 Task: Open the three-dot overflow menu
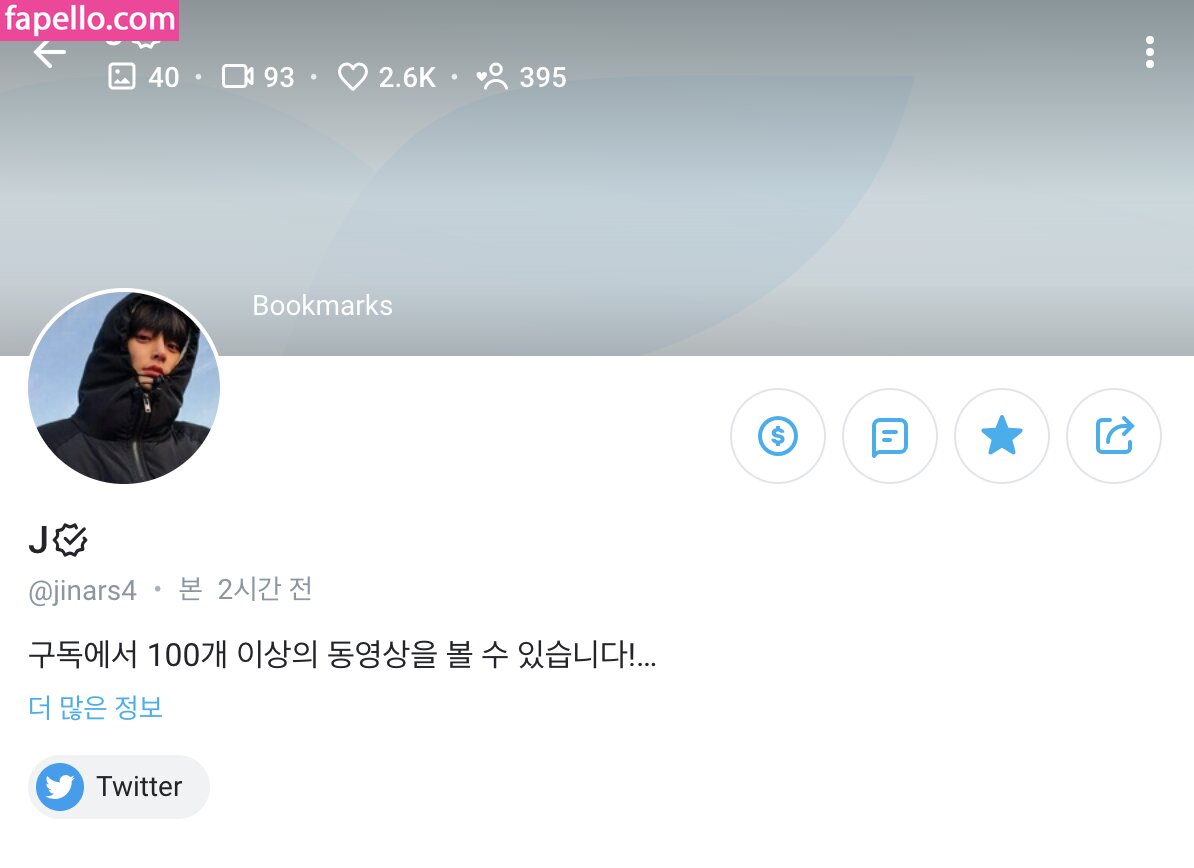click(x=1150, y=52)
